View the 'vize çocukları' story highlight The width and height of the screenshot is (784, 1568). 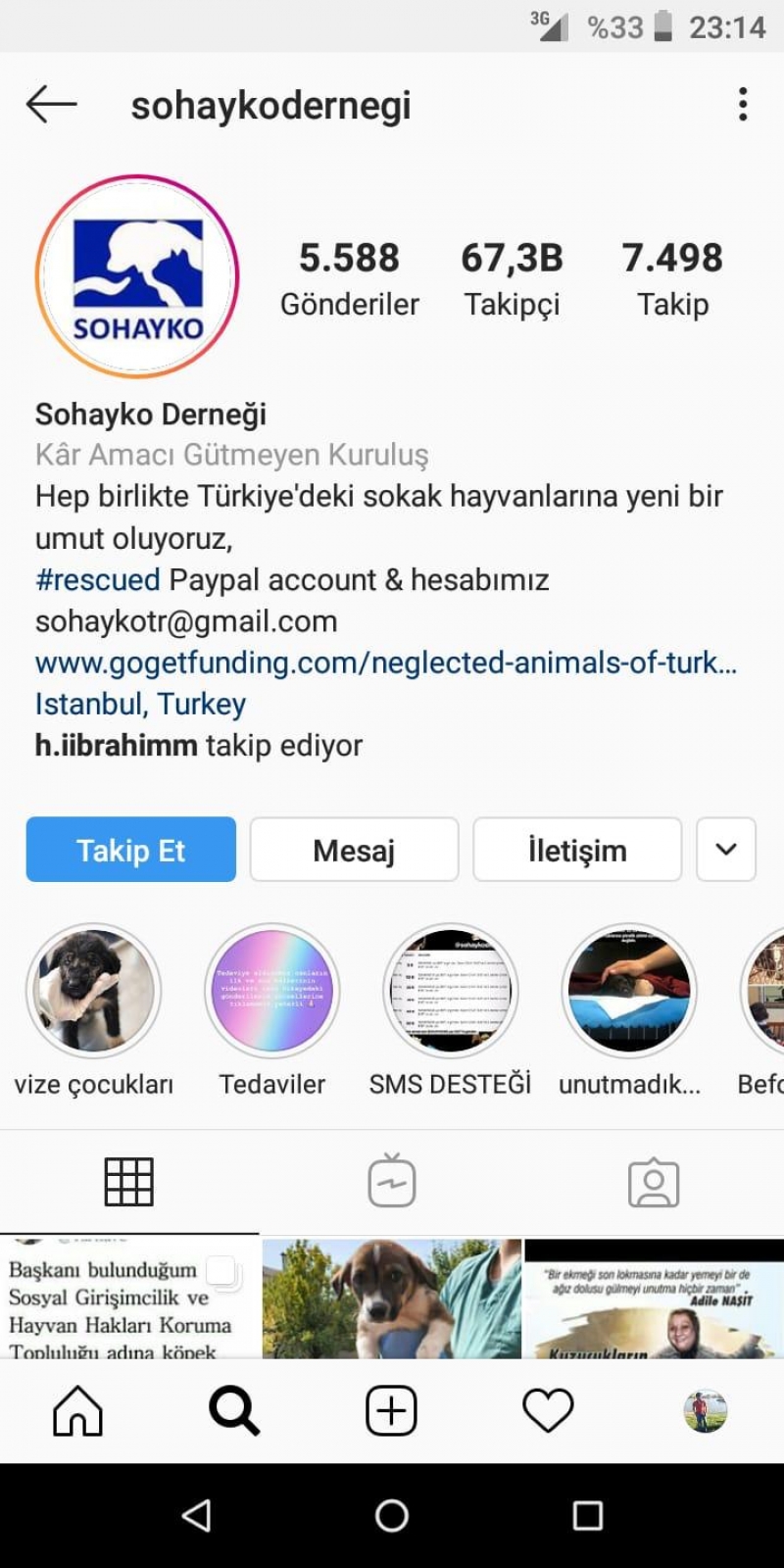(93, 991)
